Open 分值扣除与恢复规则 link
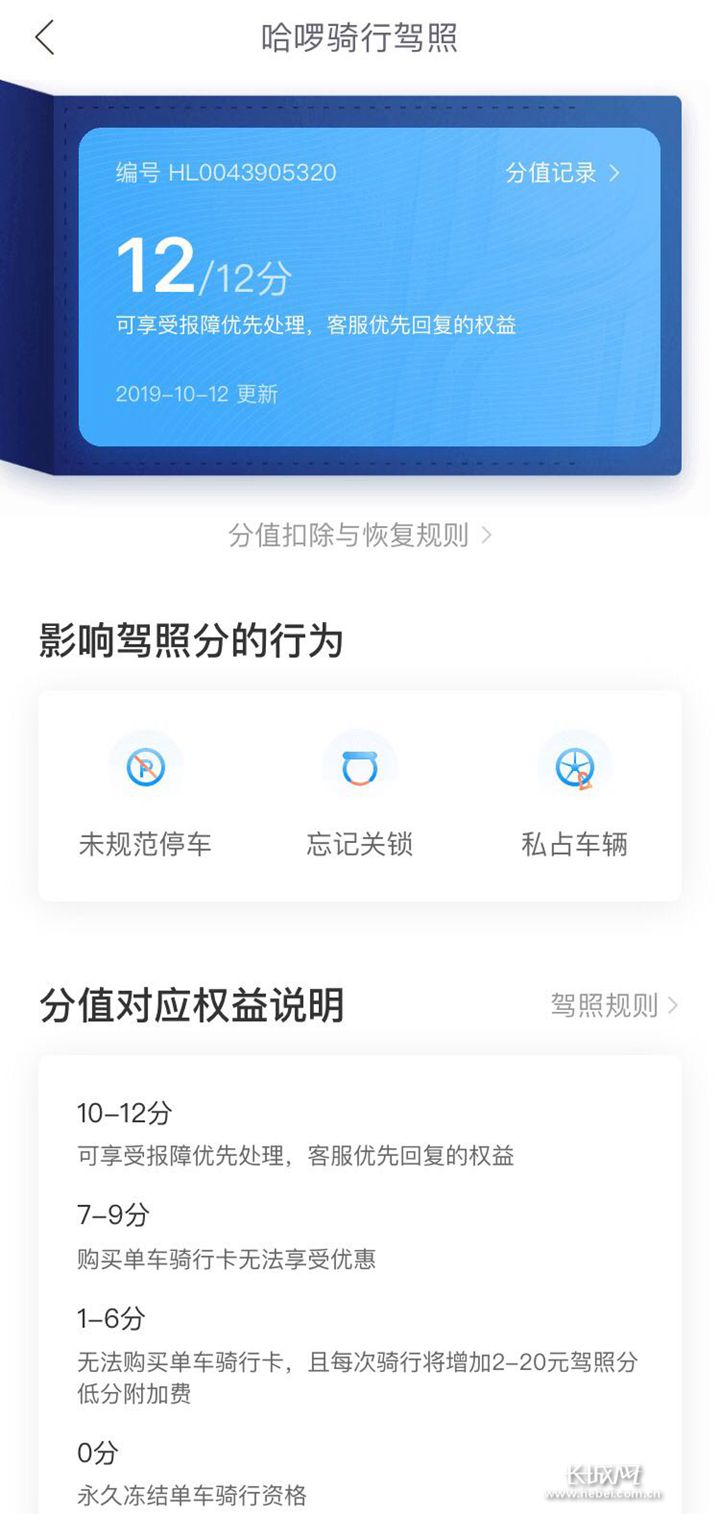 coord(360,535)
